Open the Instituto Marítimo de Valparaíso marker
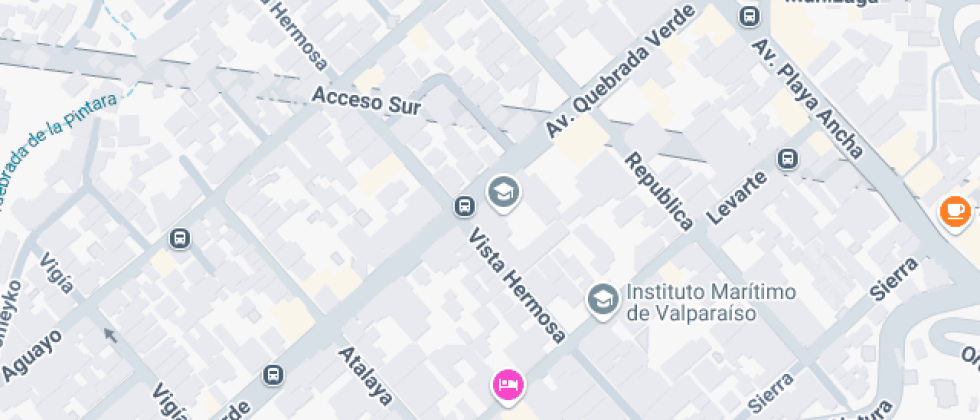This screenshot has width=980, height=420. pos(601,299)
